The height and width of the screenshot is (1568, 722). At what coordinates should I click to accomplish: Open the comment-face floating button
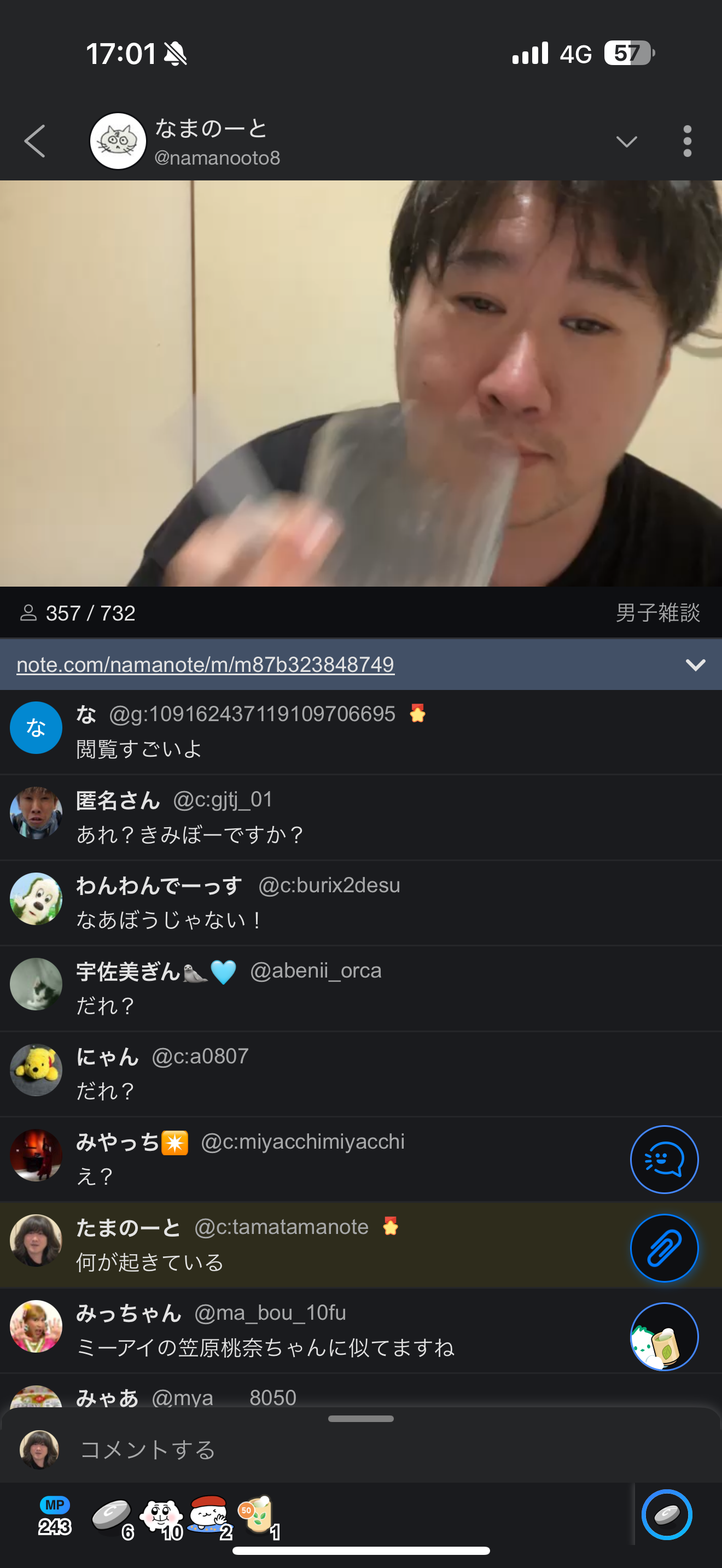click(x=663, y=1160)
